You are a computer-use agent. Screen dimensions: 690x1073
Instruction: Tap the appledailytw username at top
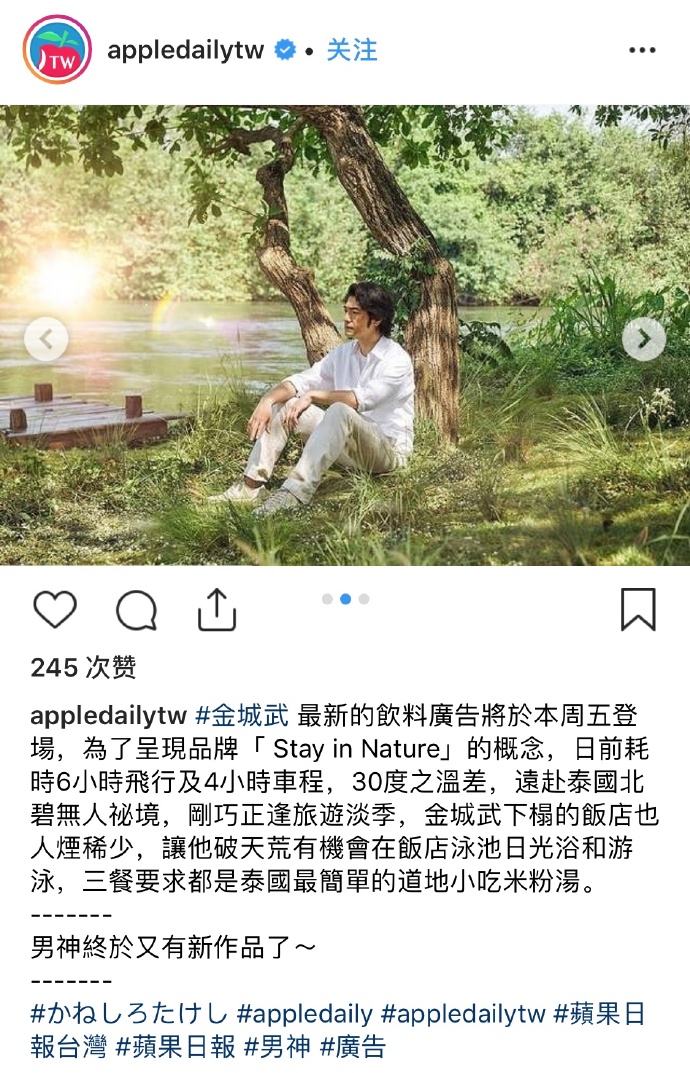[186, 50]
